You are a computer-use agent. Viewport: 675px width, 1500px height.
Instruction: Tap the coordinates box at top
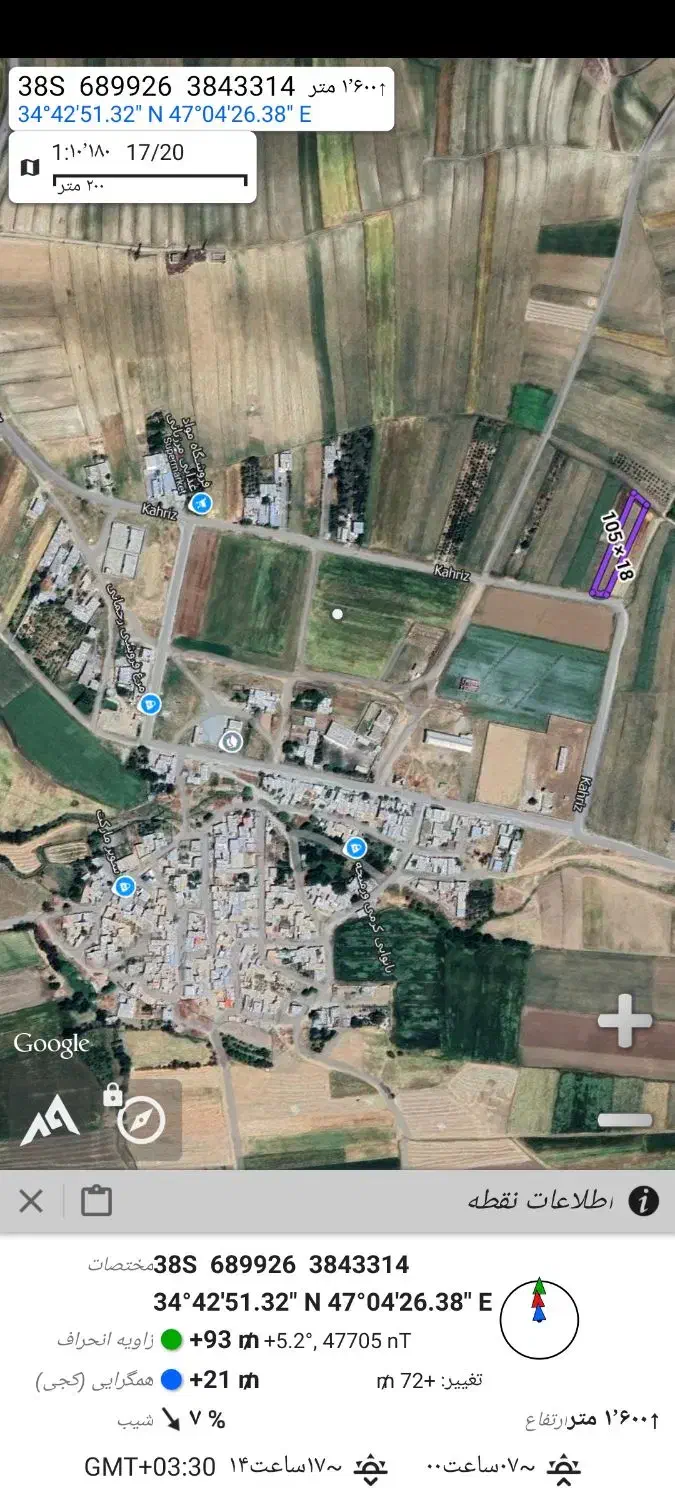coord(200,98)
